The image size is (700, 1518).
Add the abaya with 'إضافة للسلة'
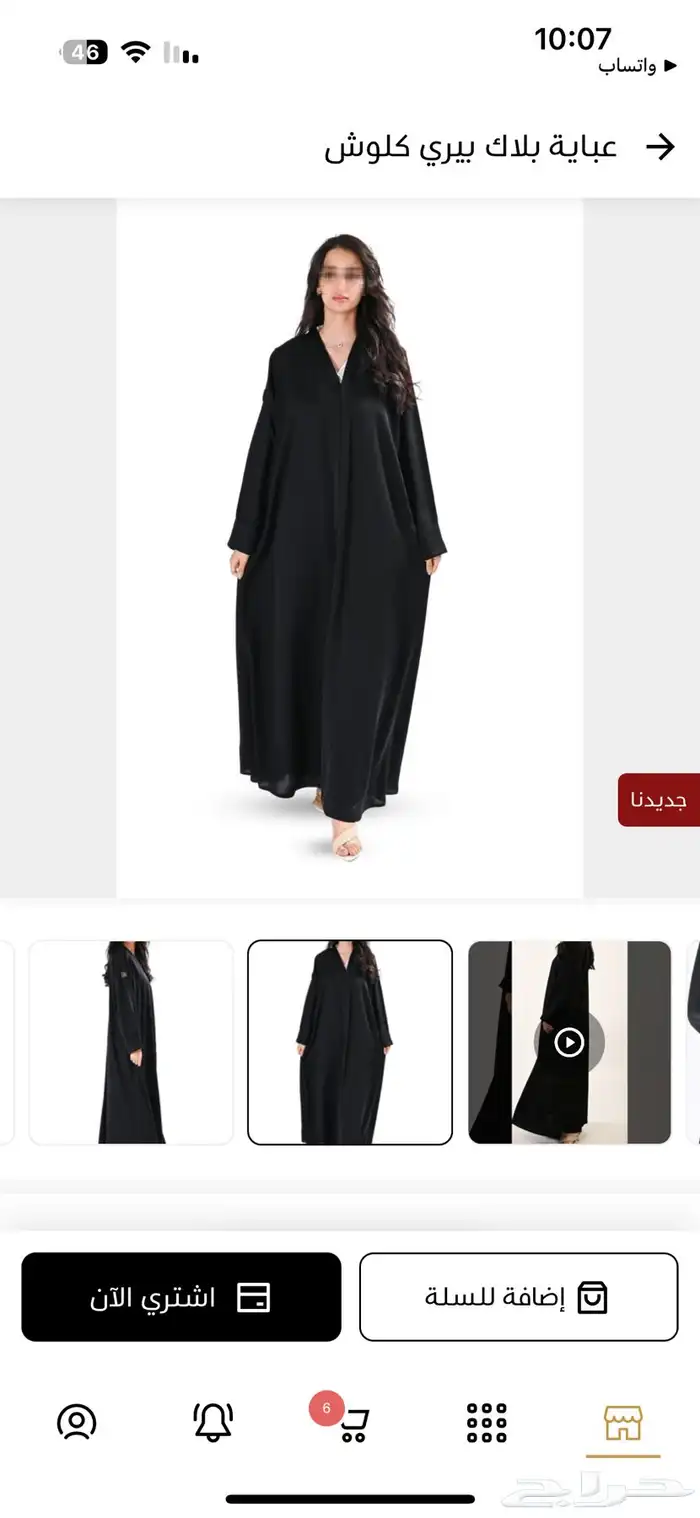(x=518, y=1297)
